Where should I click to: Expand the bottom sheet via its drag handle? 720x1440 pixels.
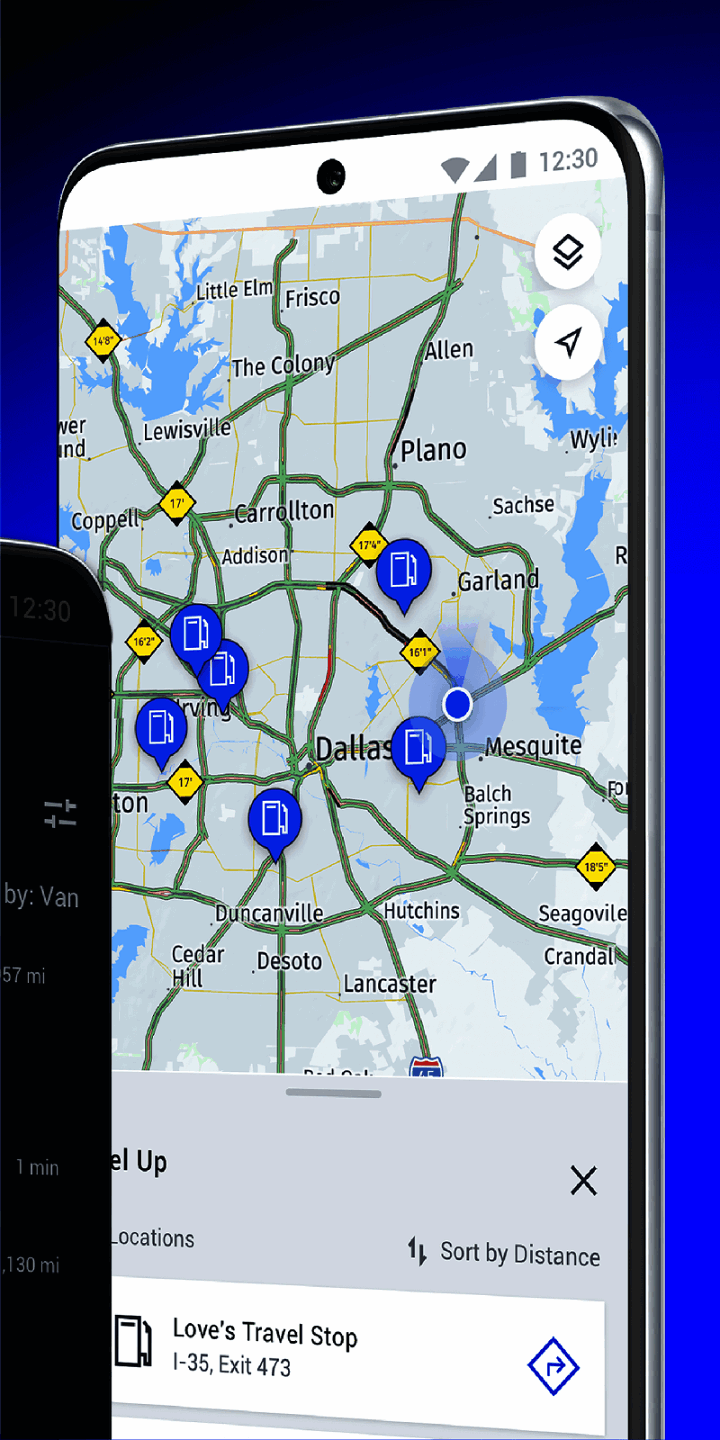(333, 1094)
